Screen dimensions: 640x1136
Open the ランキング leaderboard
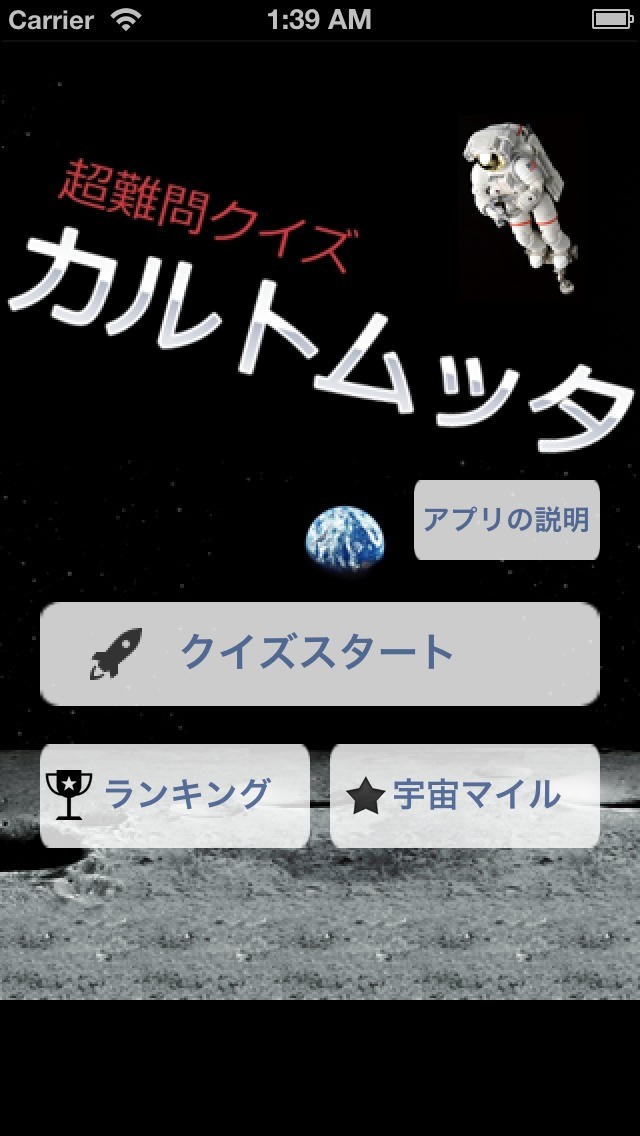175,795
